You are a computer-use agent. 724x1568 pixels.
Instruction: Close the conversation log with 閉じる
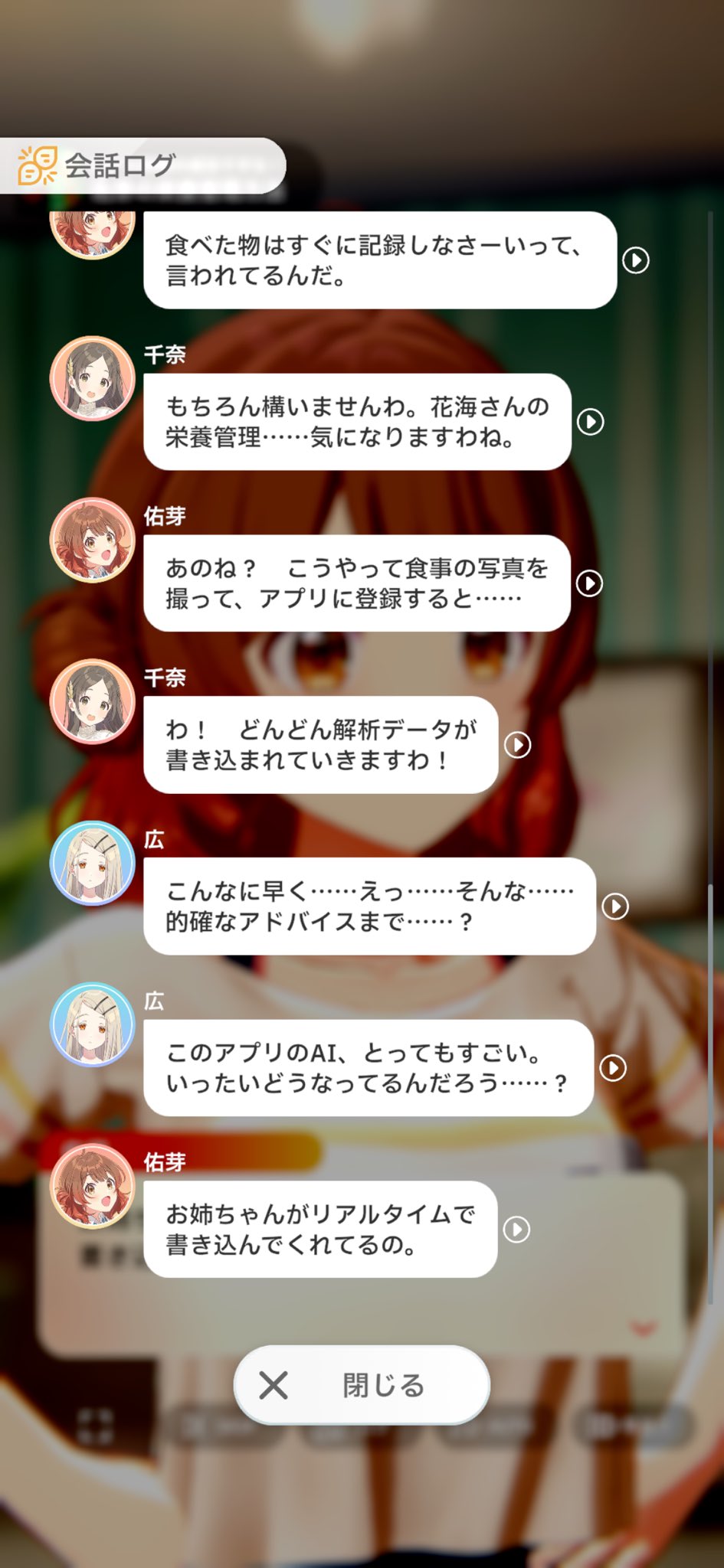[362, 1385]
